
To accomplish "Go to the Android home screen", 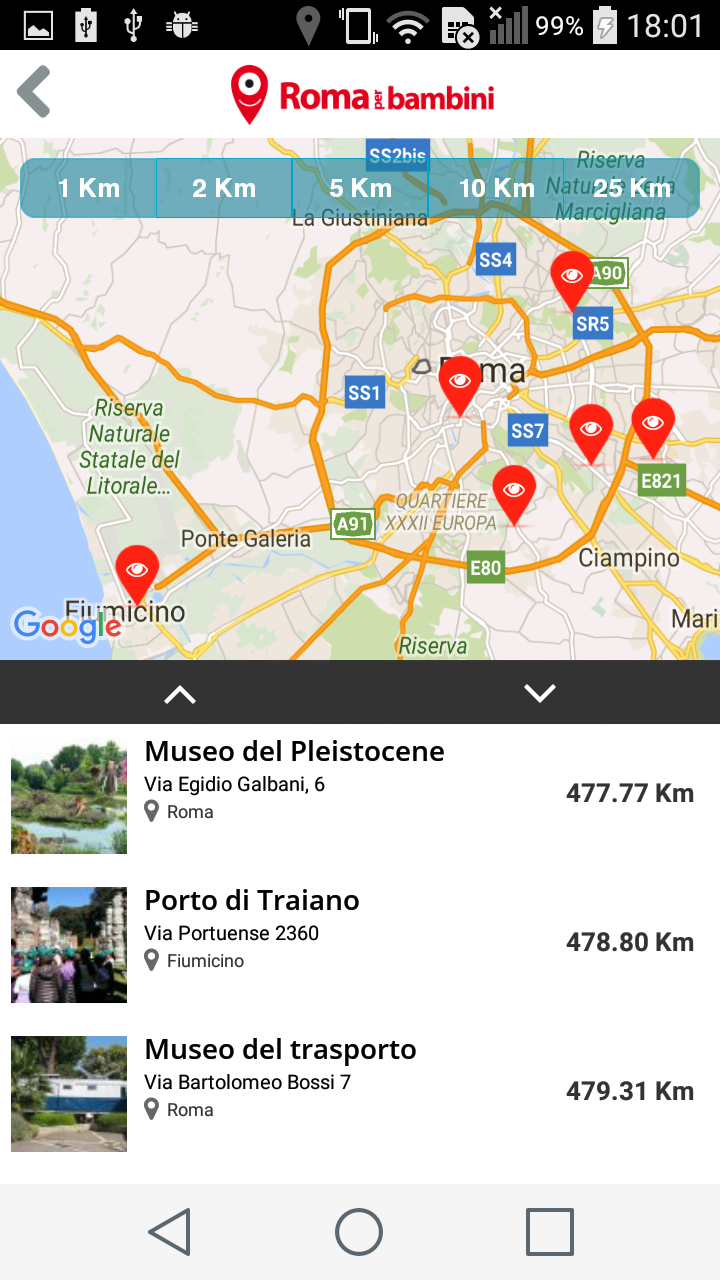I will [x=359, y=1231].
